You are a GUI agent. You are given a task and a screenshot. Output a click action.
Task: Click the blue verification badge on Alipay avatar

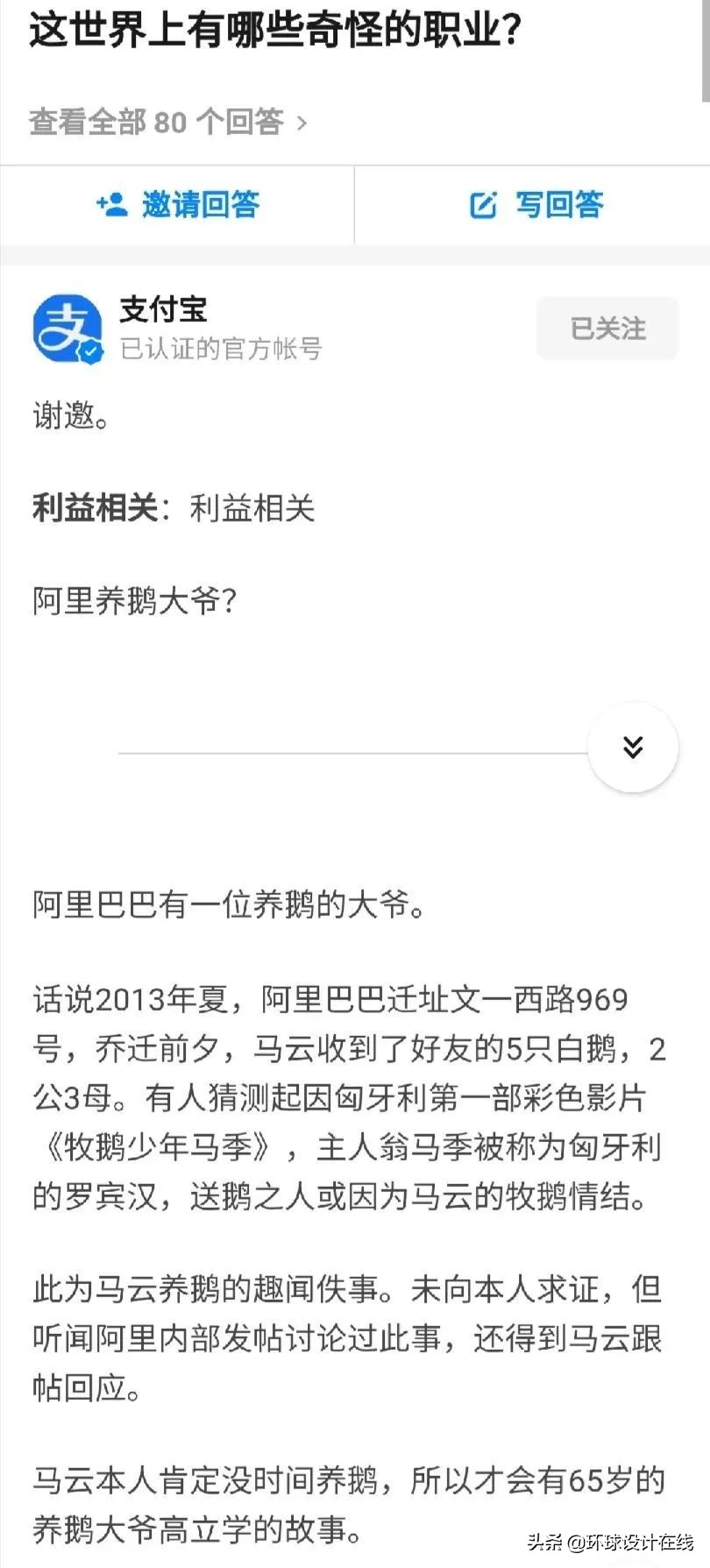91,354
